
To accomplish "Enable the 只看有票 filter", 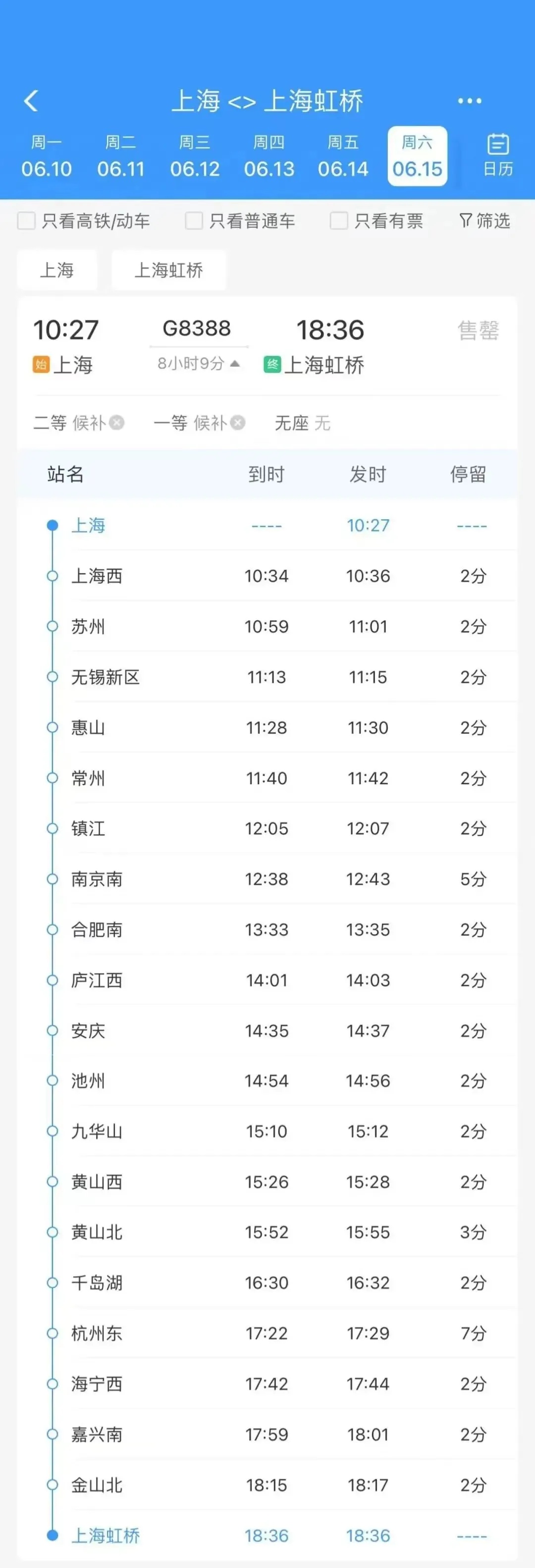I will (338, 221).
